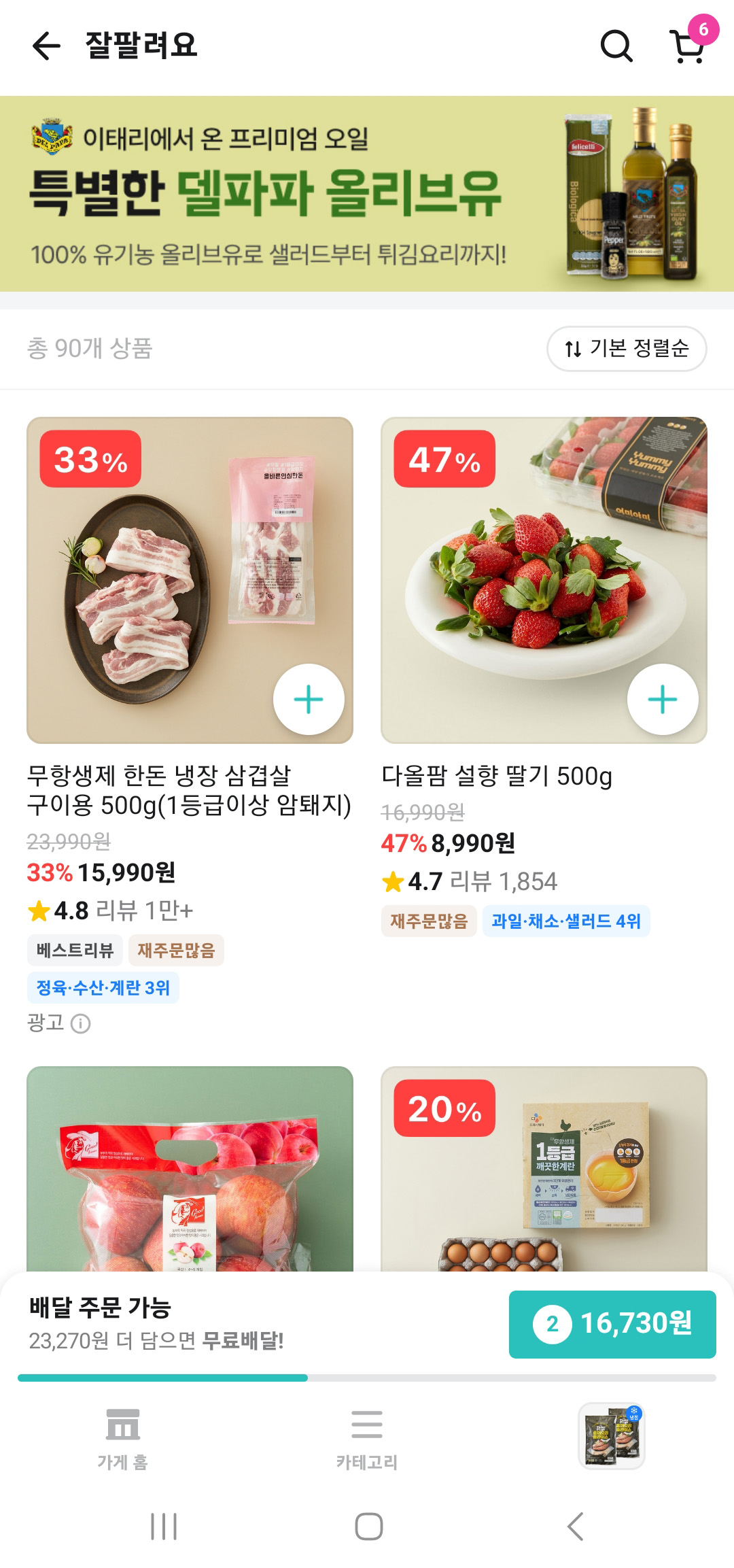This screenshot has width=734, height=1568.
Task: View the bagged apples product
Action: click(190, 1170)
